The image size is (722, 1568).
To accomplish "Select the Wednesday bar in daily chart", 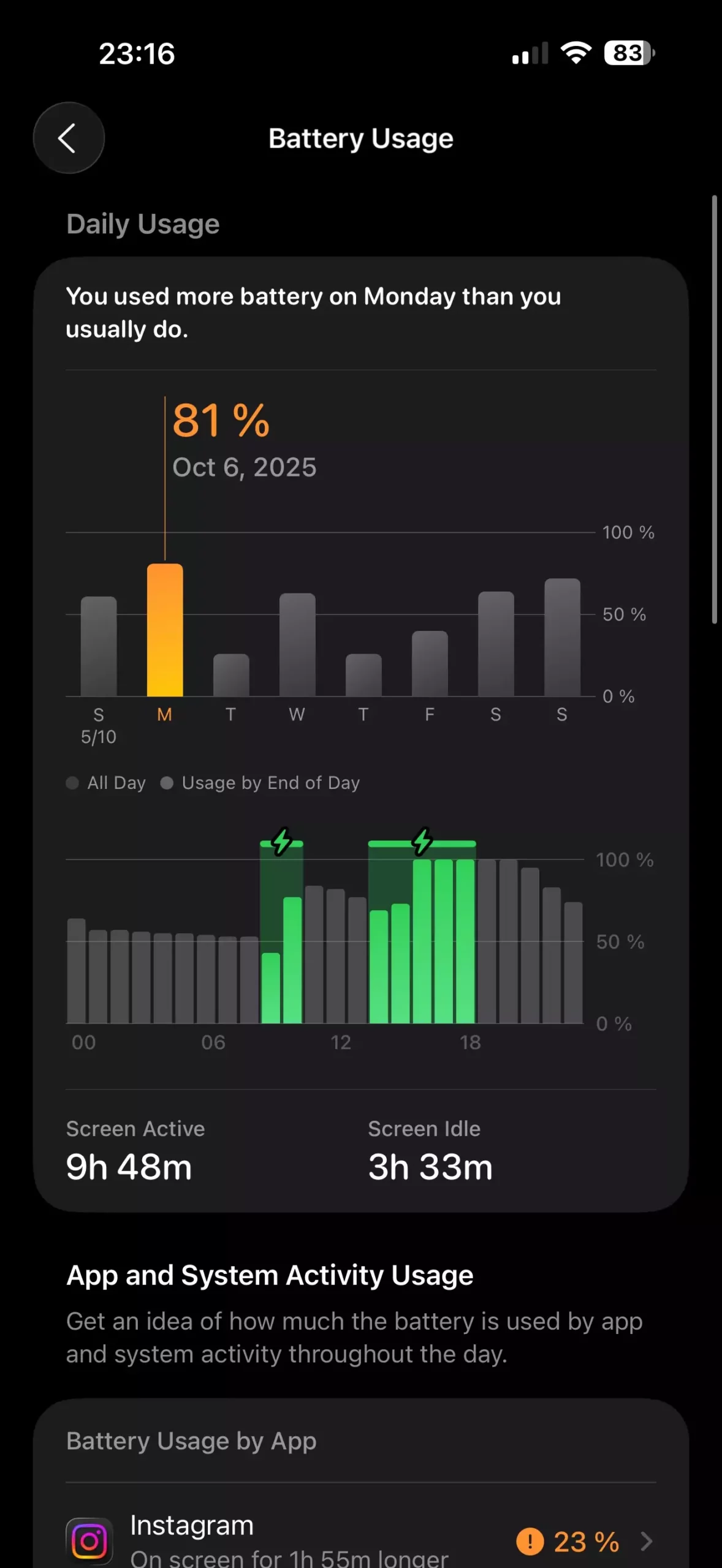I will (297, 645).
